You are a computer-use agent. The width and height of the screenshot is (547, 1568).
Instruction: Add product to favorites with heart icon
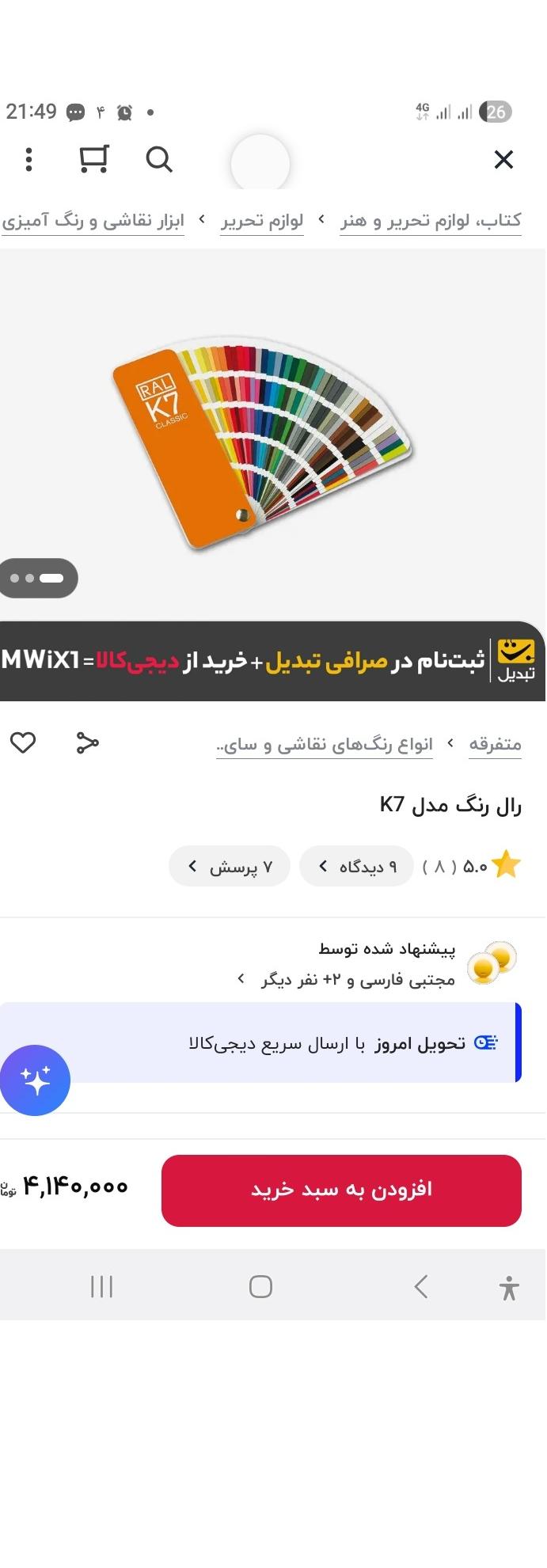click(x=23, y=742)
